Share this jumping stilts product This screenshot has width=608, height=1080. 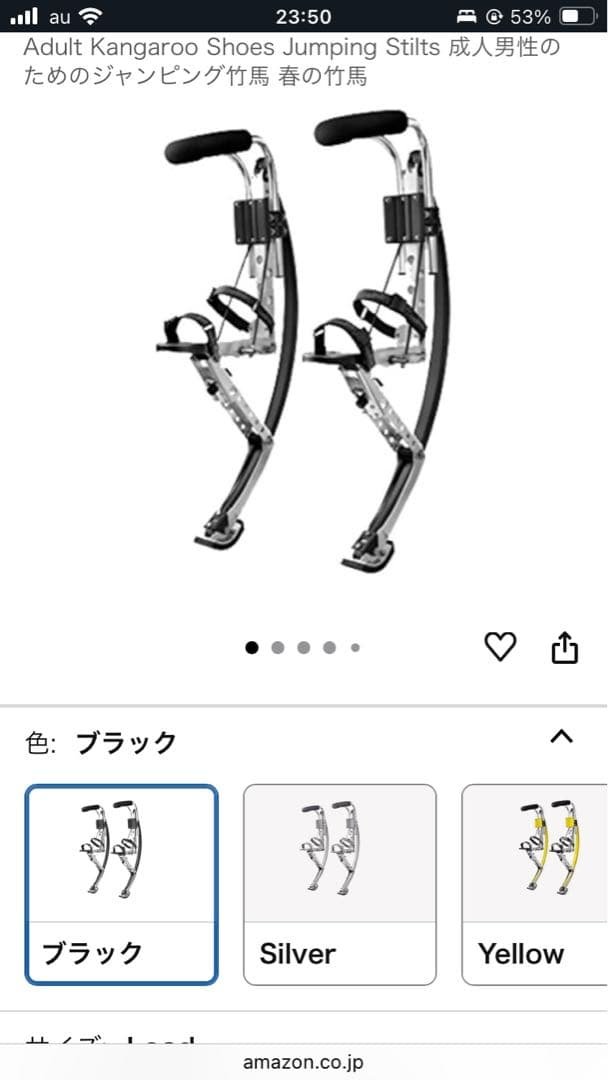pos(565,647)
